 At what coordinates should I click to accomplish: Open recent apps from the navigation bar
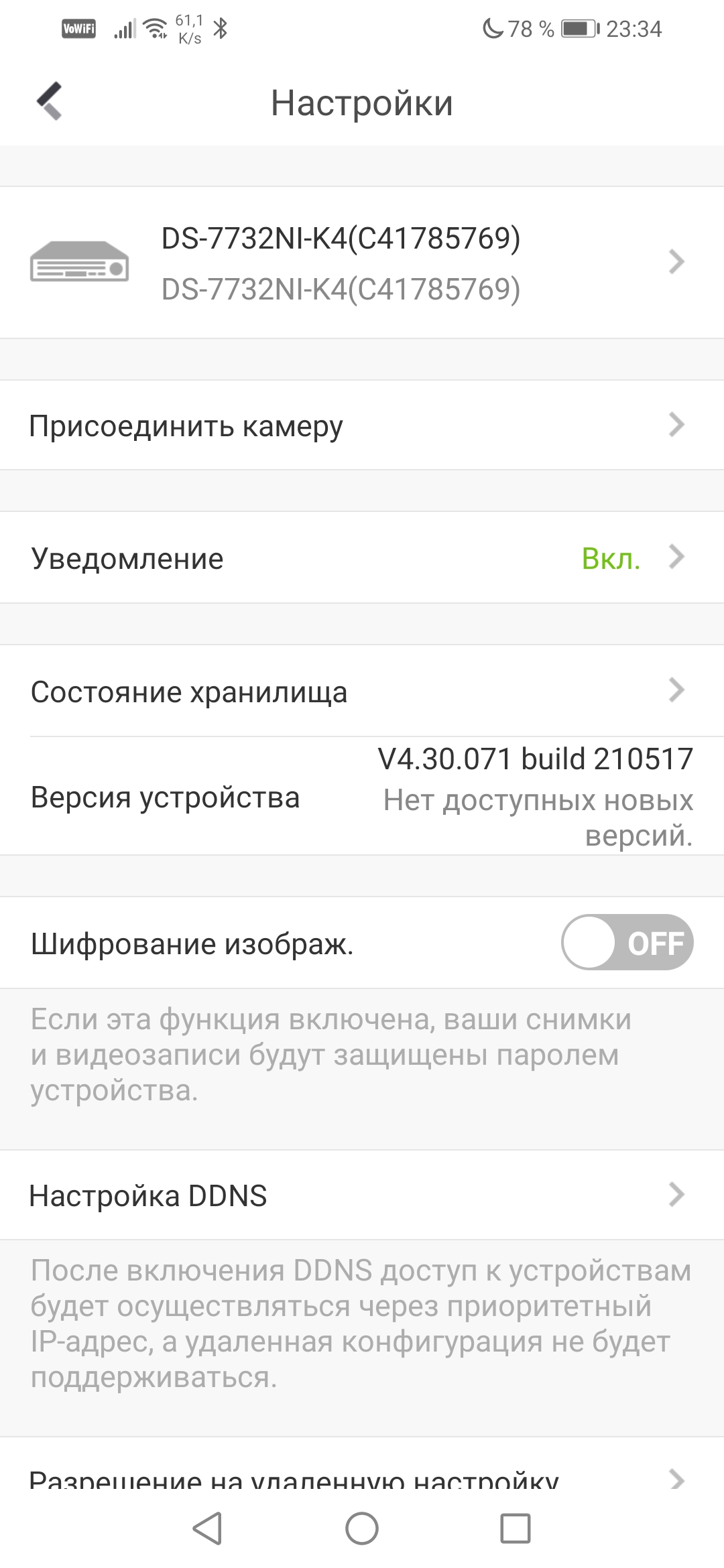pos(515,1529)
